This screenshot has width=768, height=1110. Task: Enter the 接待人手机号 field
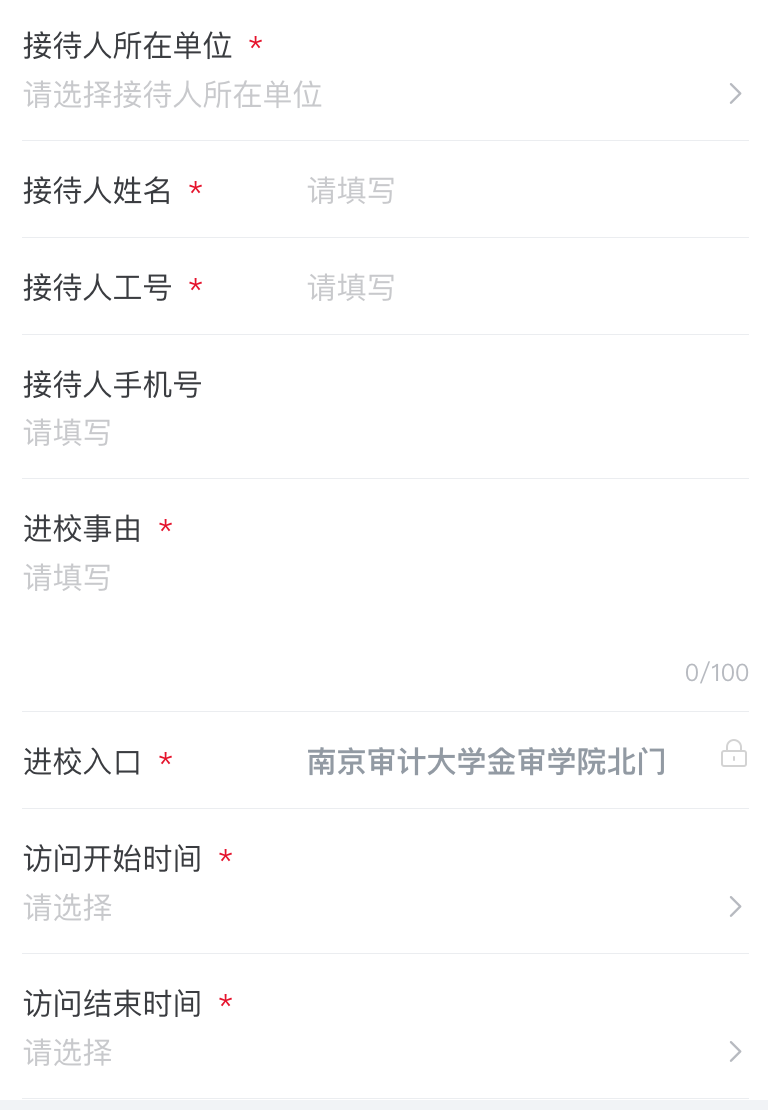point(384,433)
